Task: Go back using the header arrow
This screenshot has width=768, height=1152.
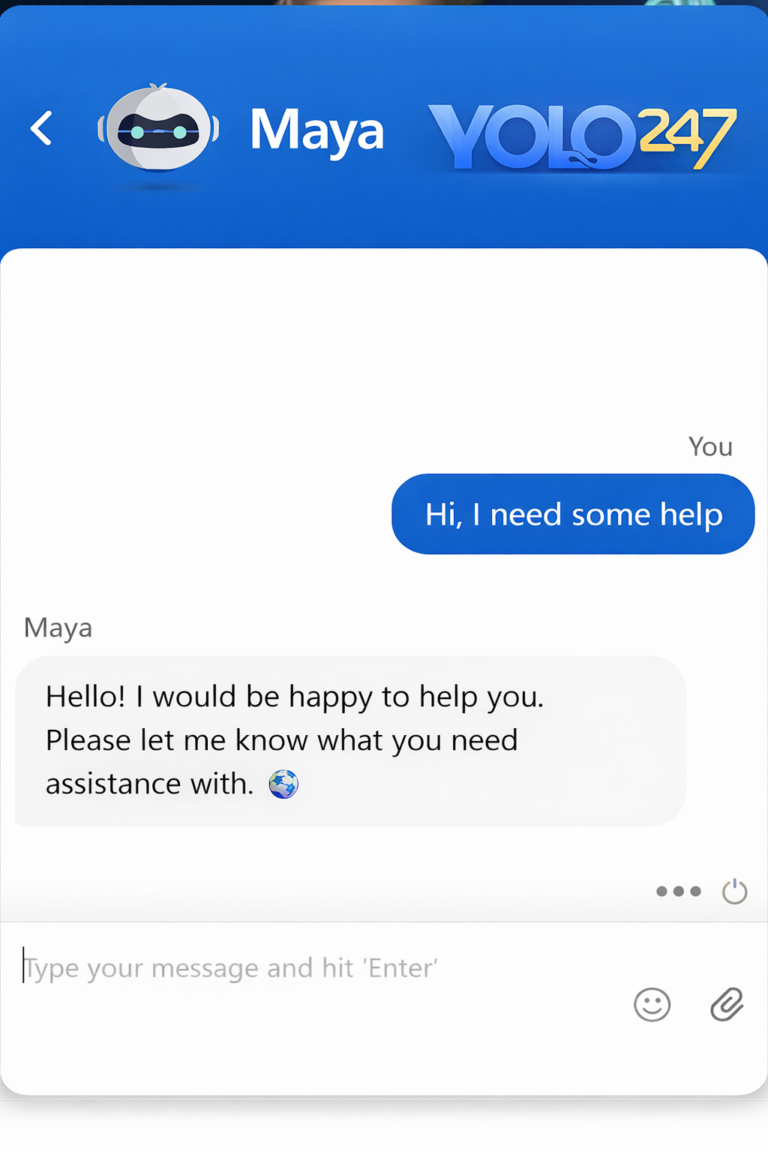Action: 41,129
